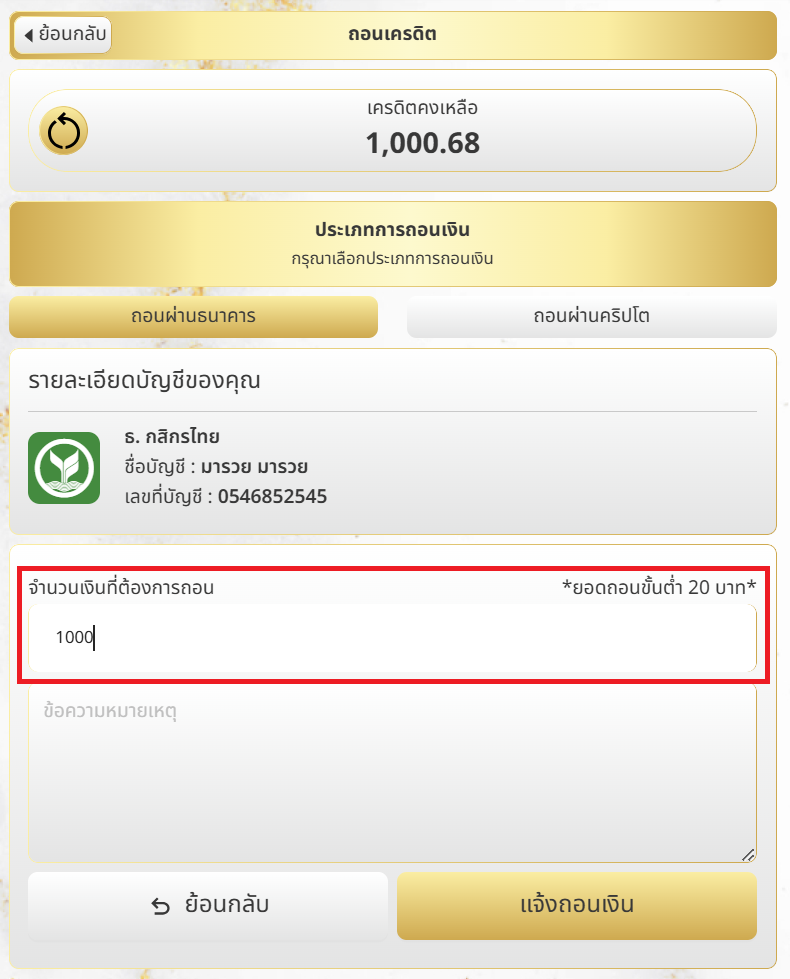Submit with the แจ้งถอนเงิน button
Viewport: 790px width, 979px height.
pyautogui.click(x=577, y=906)
